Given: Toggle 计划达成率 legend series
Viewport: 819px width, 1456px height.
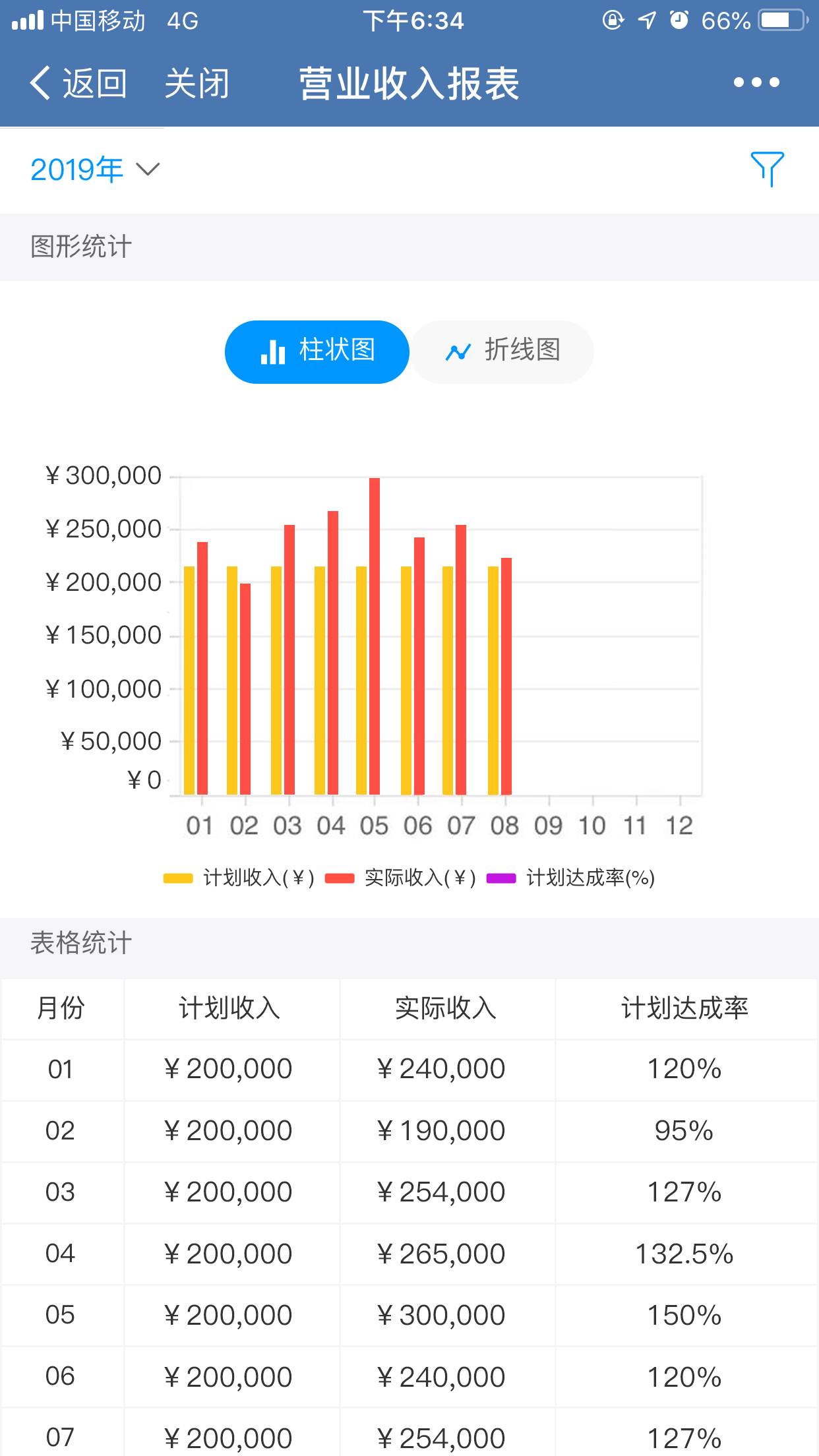Looking at the screenshot, I should [x=571, y=878].
